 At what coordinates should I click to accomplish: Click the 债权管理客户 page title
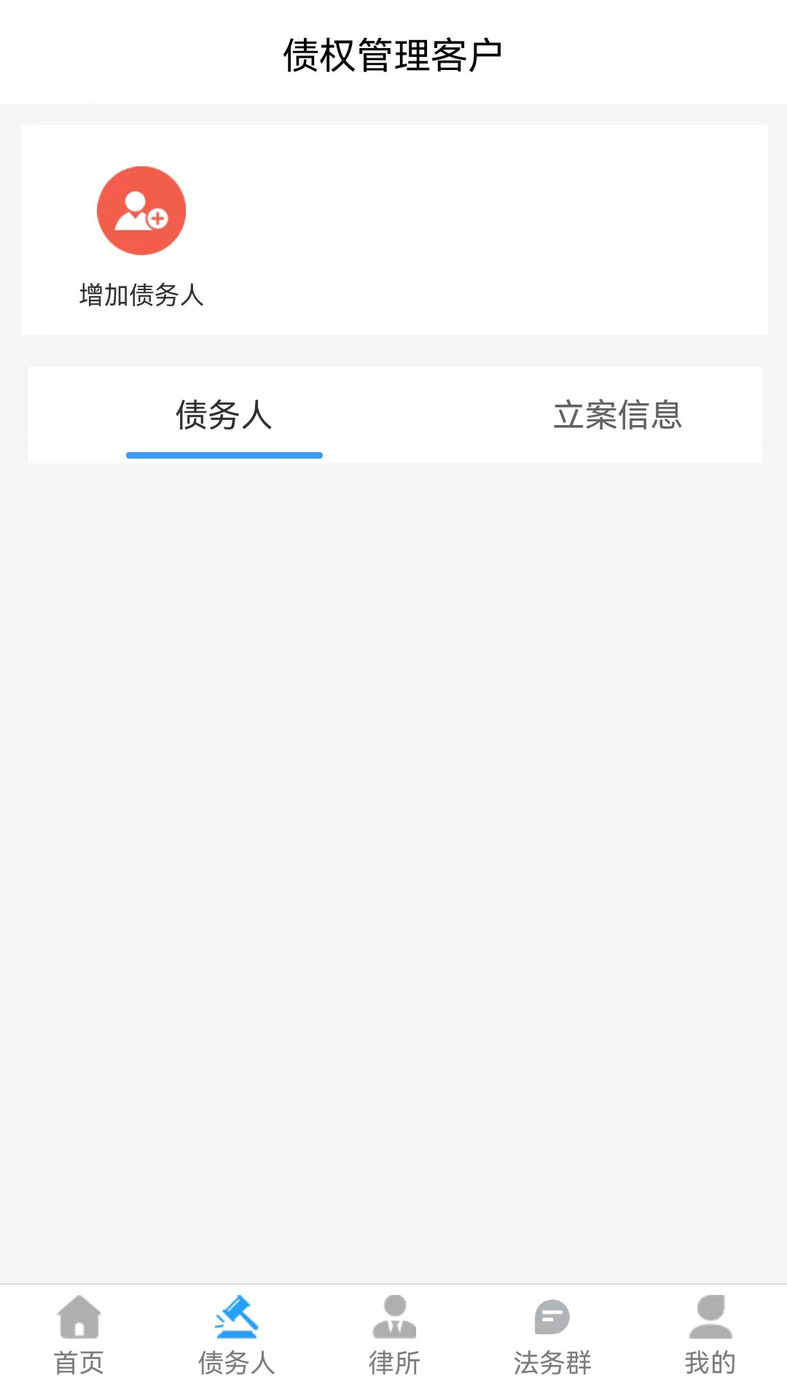pos(393,55)
